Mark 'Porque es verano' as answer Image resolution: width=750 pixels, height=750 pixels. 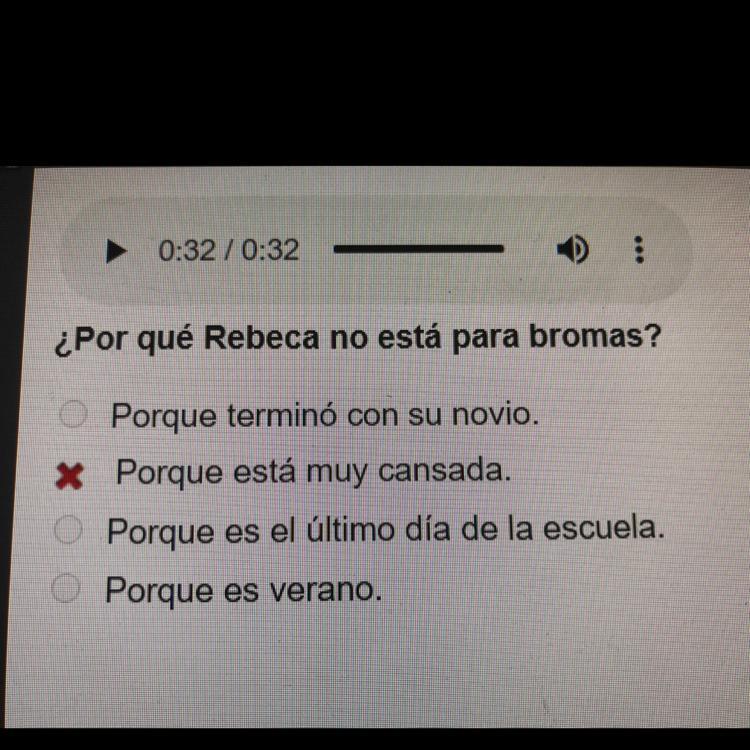pyautogui.click(x=66, y=592)
